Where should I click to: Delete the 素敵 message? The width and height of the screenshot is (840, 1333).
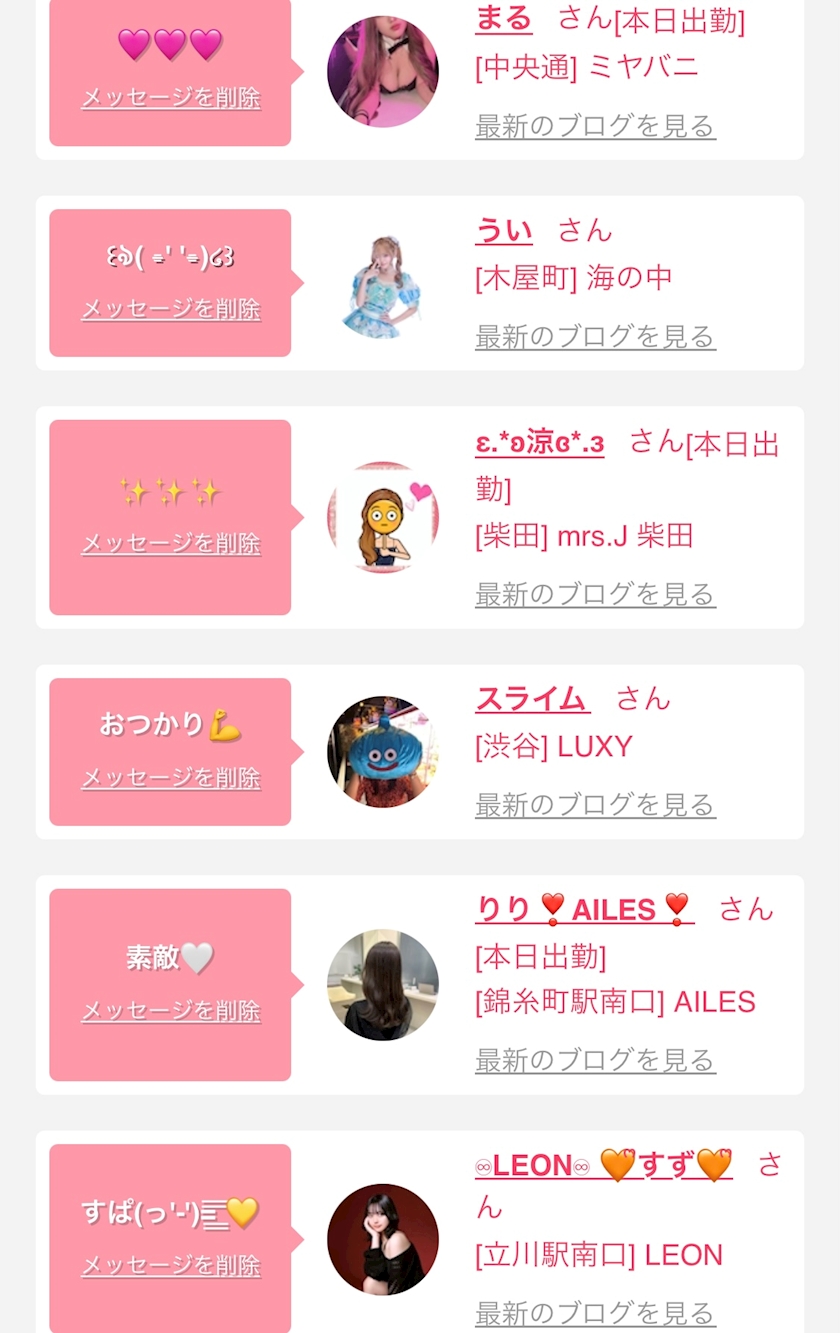tap(171, 1011)
